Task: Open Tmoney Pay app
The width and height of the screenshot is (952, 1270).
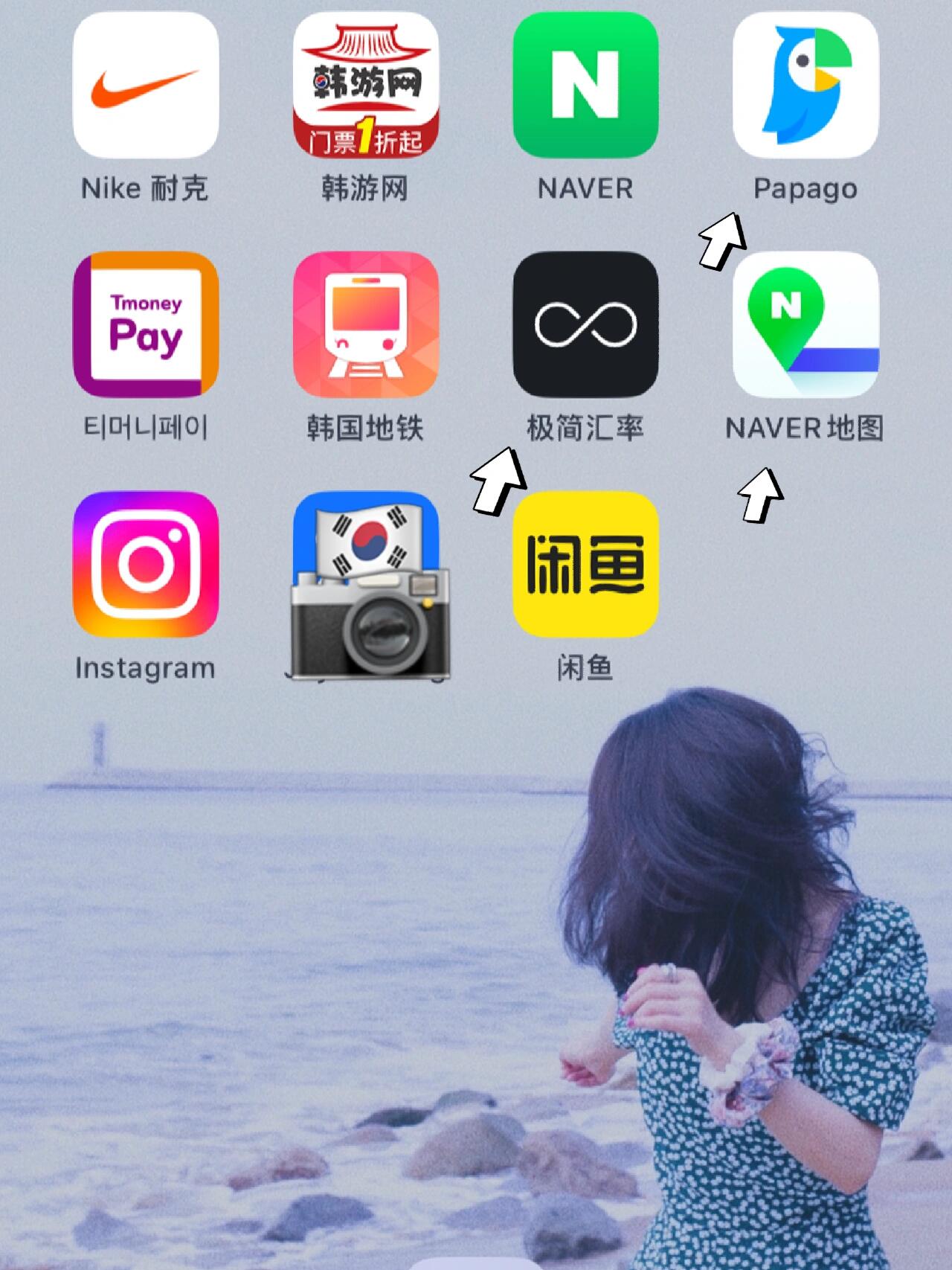Action: pos(146,325)
